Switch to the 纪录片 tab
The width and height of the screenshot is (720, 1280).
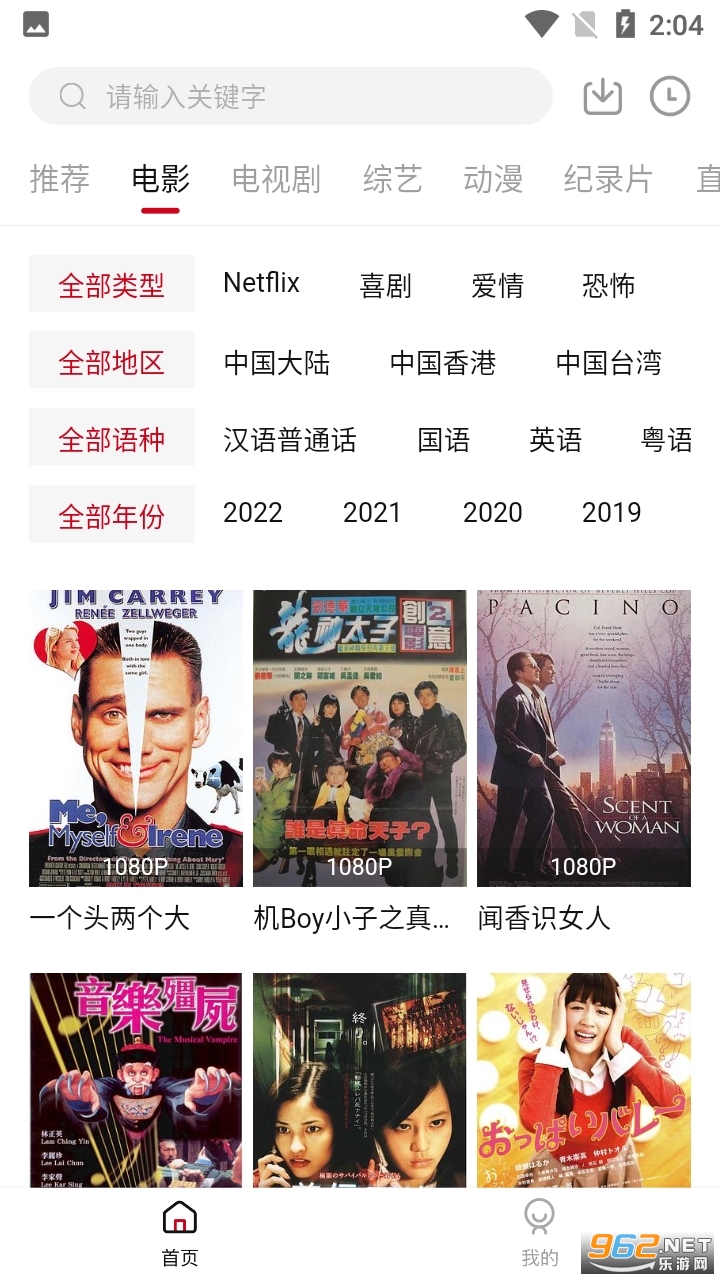pyautogui.click(x=608, y=179)
